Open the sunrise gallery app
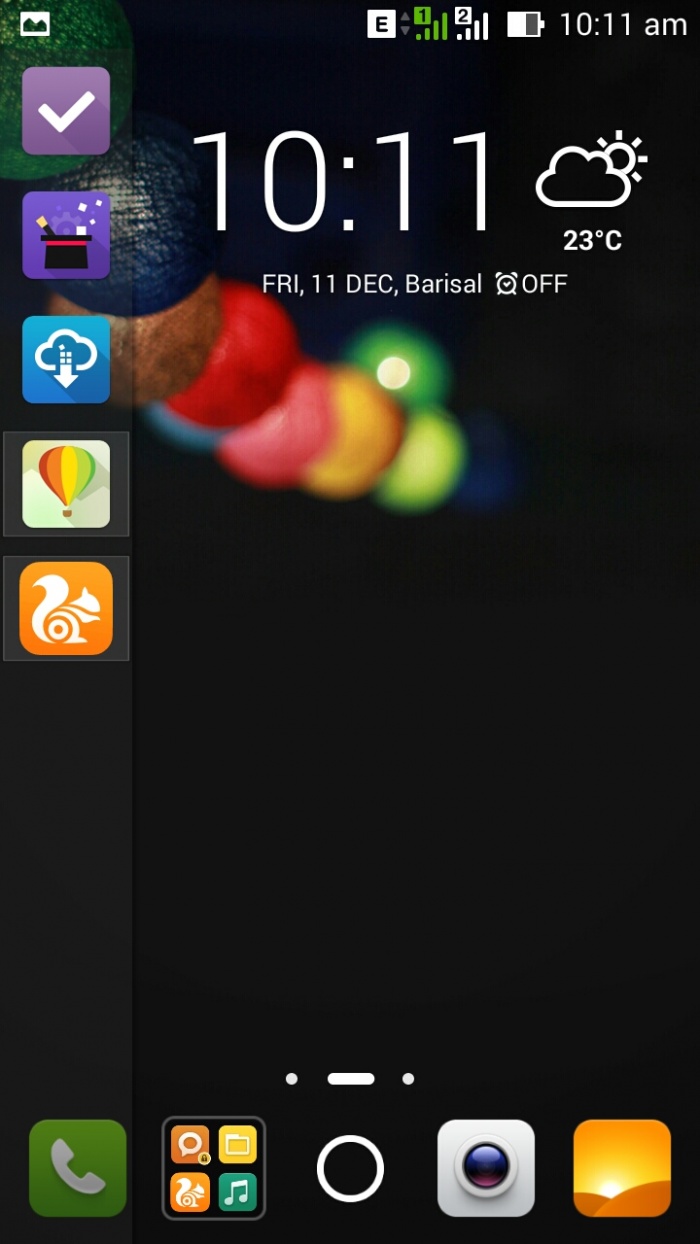The image size is (700, 1244). tap(622, 1168)
